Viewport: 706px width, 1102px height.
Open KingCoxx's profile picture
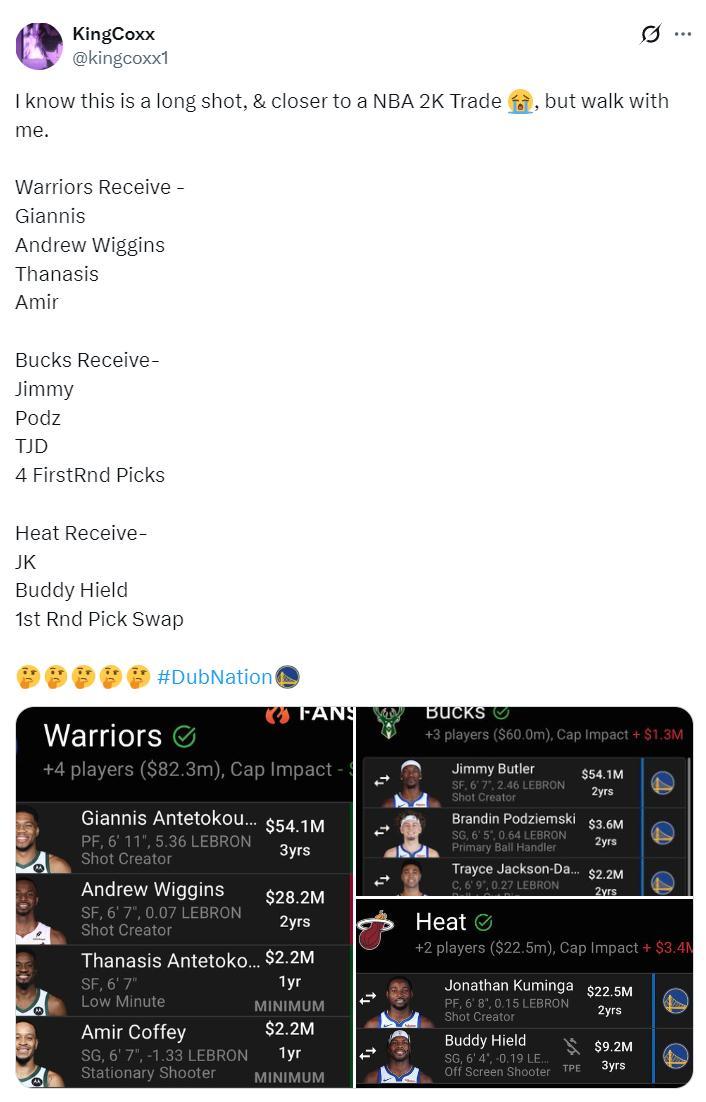[39, 46]
